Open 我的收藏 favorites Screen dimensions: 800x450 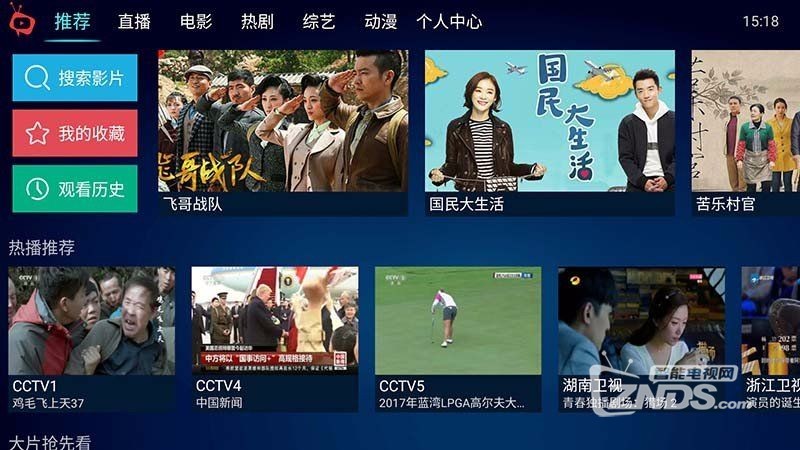[74, 133]
